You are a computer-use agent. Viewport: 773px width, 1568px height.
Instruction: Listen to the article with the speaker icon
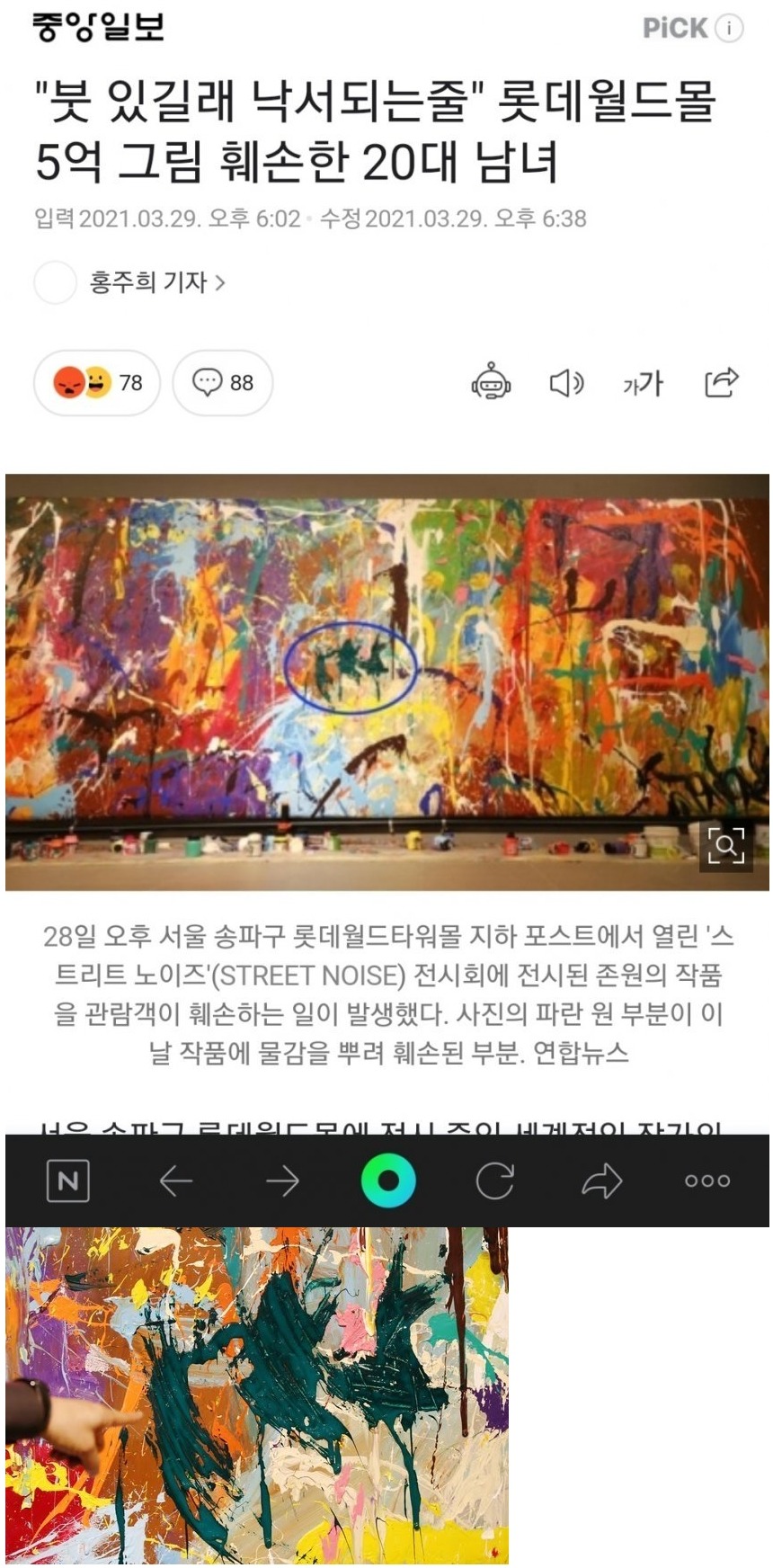point(566,383)
